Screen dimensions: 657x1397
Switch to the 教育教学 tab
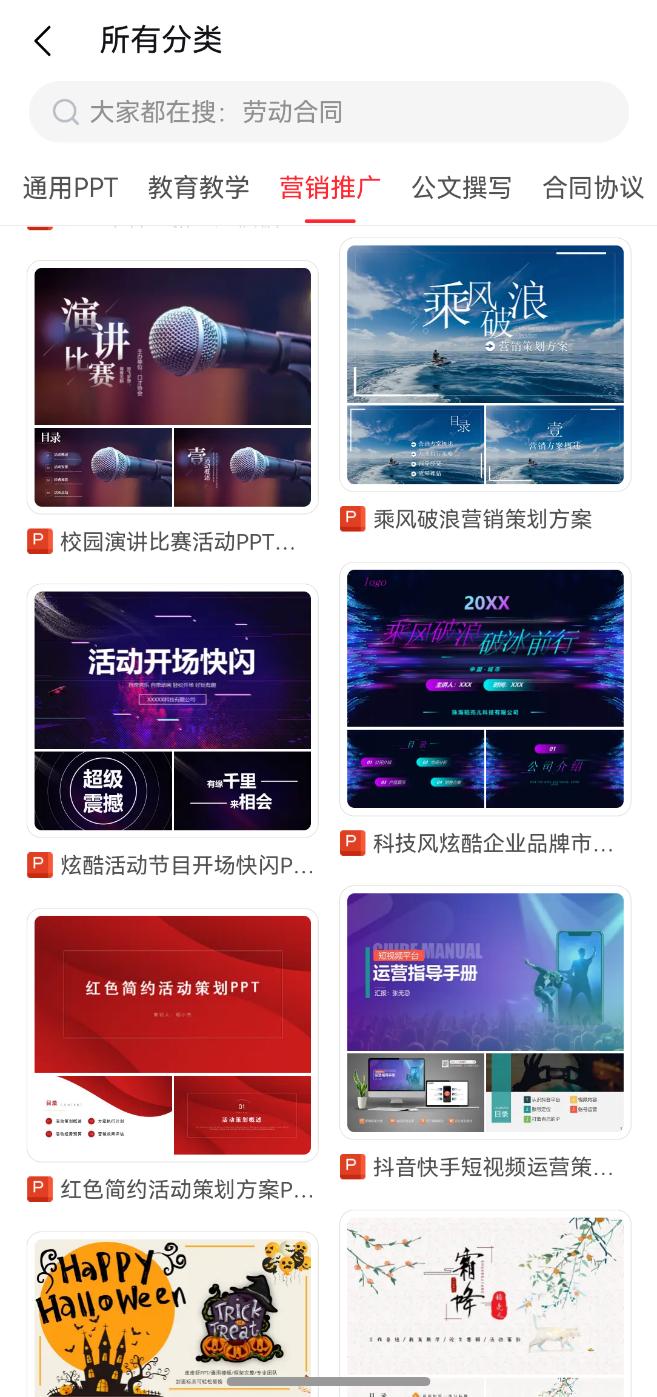[x=198, y=187]
